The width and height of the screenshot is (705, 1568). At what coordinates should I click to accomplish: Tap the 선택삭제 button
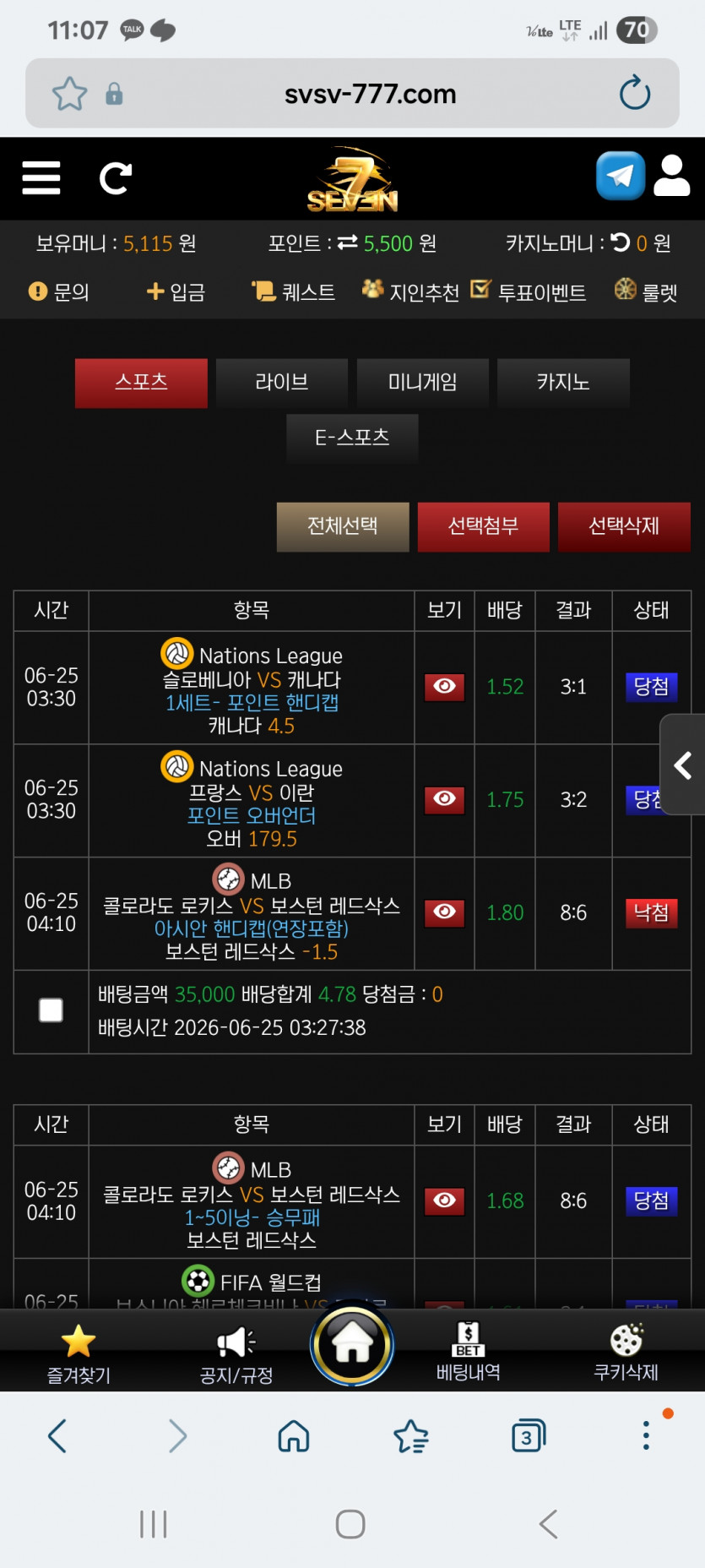[624, 526]
